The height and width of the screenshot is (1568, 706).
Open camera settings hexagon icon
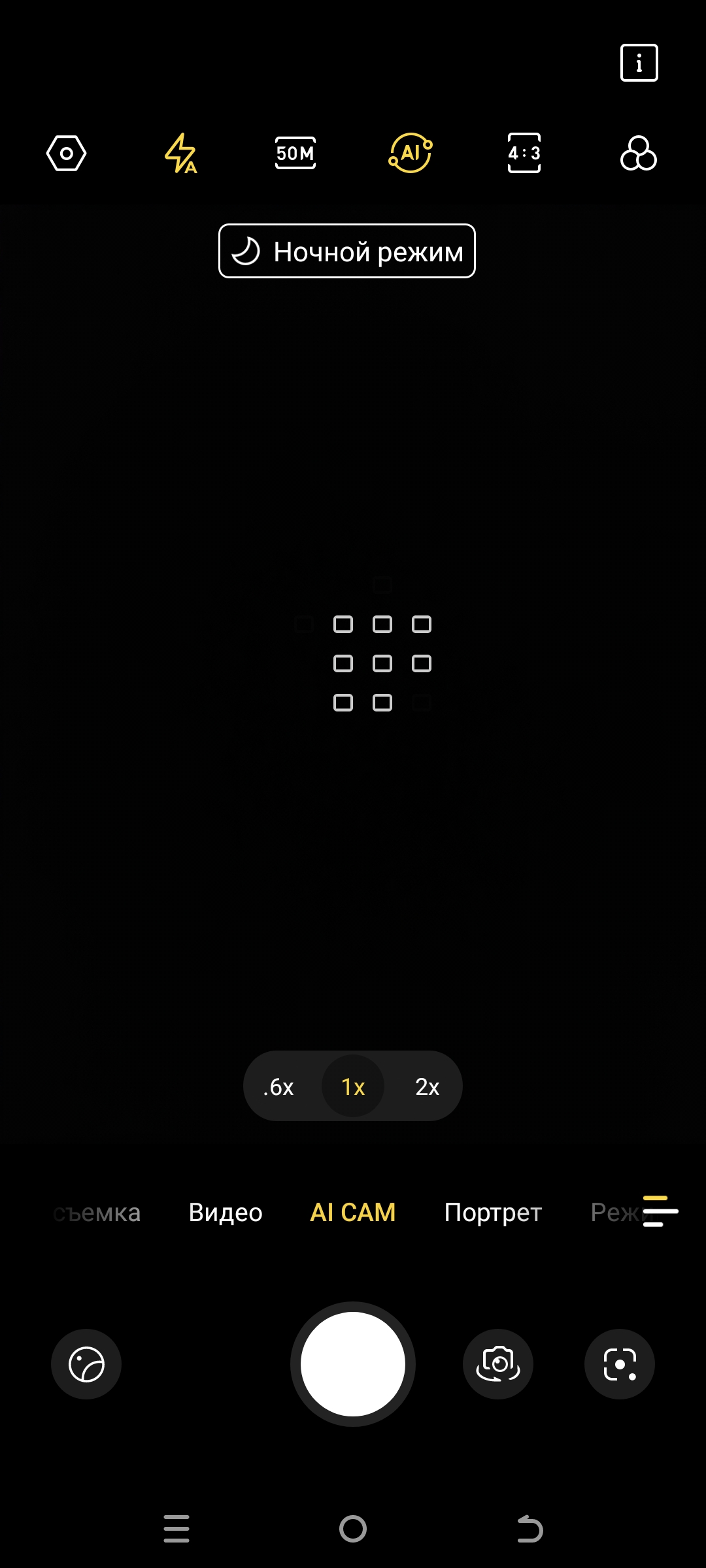pyautogui.click(x=67, y=154)
